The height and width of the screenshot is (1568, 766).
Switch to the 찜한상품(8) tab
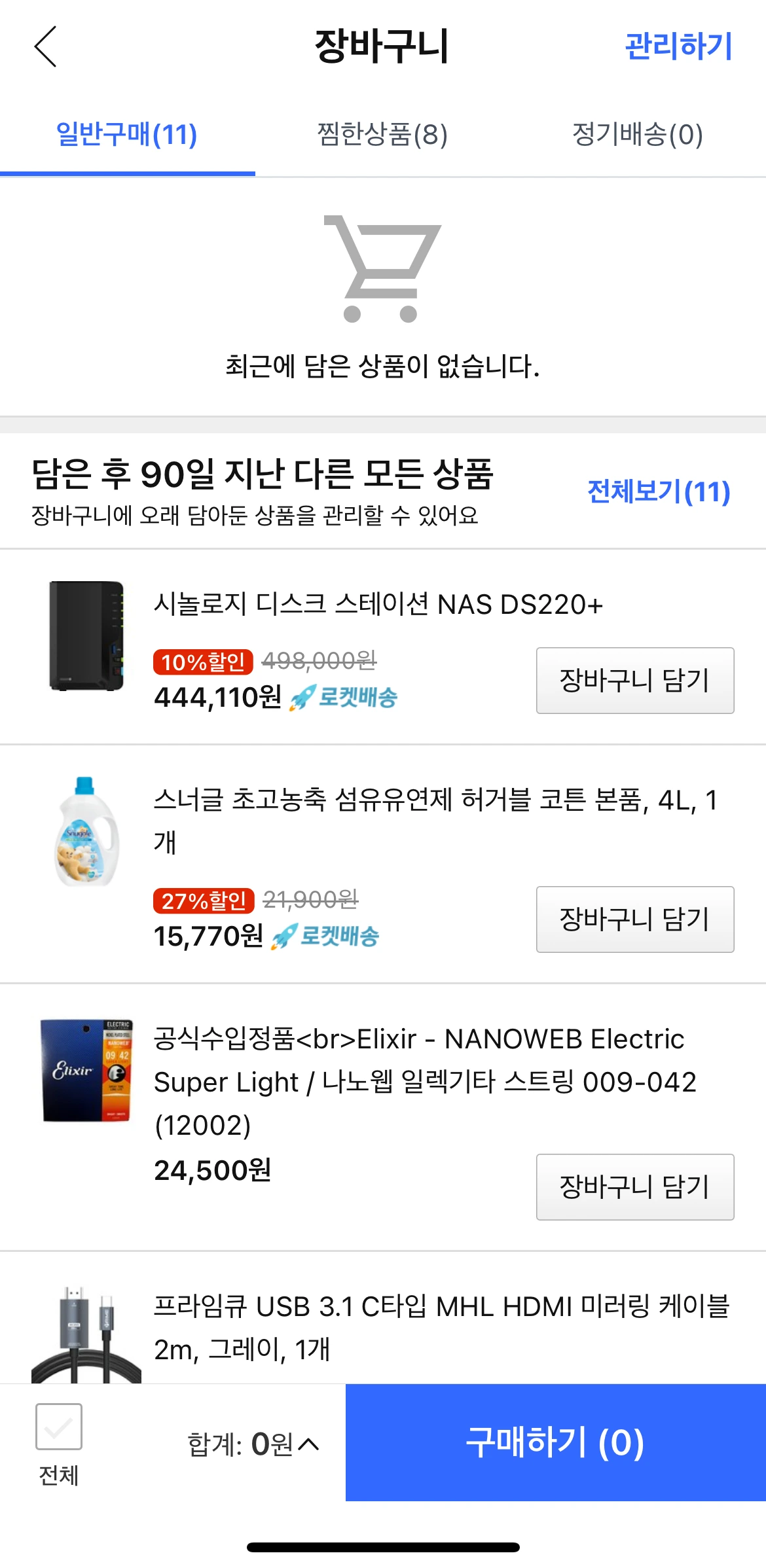pyautogui.click(x=382, y=135)
